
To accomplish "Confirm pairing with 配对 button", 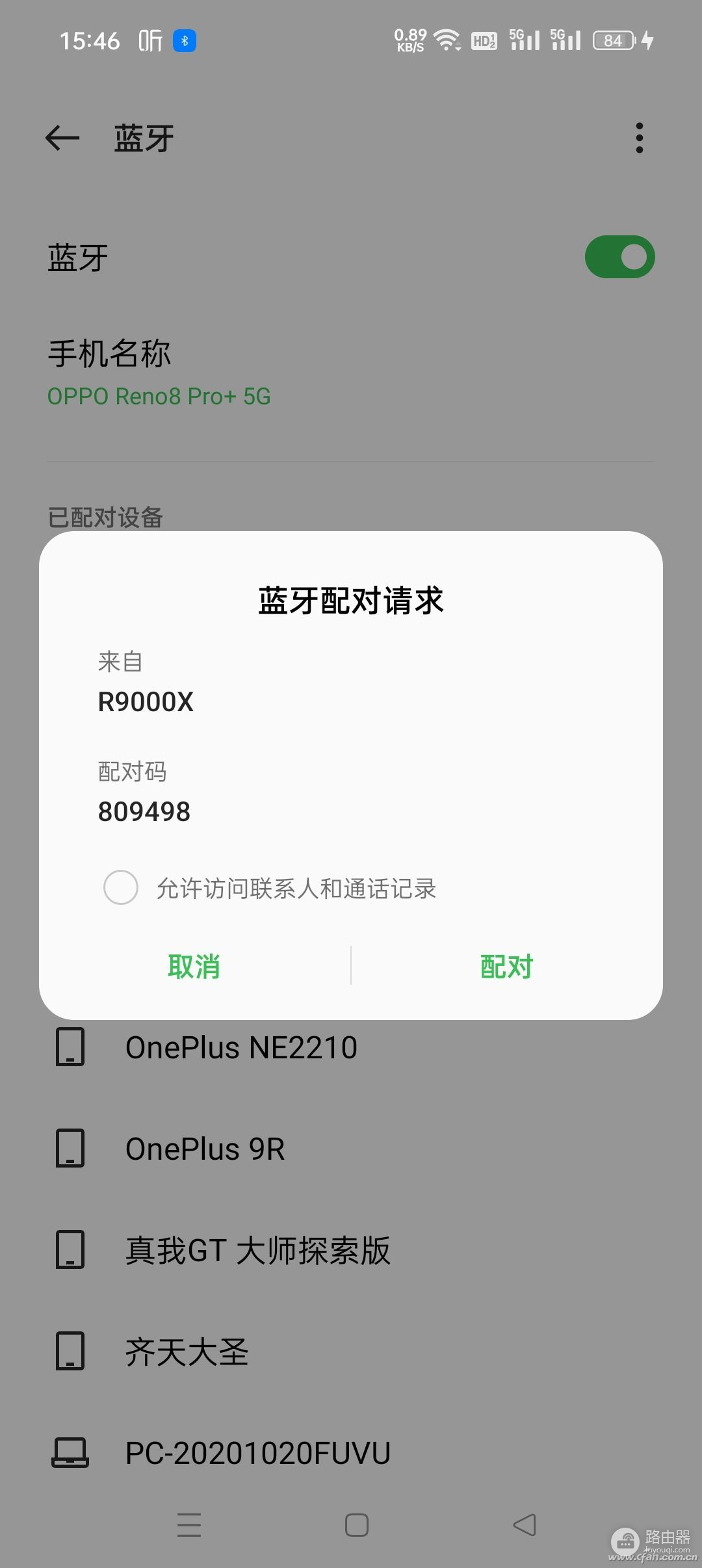I will (x=506, y=966).
